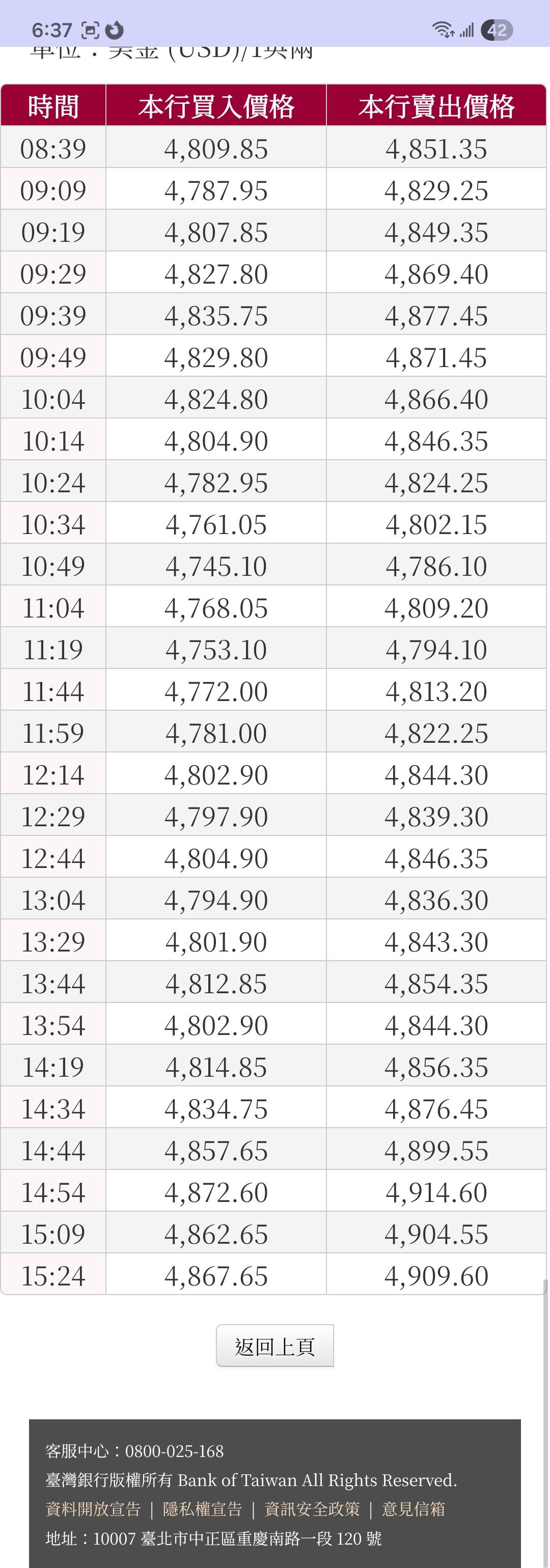Open the 資料開放宣告 link

tap(93, 1508)
